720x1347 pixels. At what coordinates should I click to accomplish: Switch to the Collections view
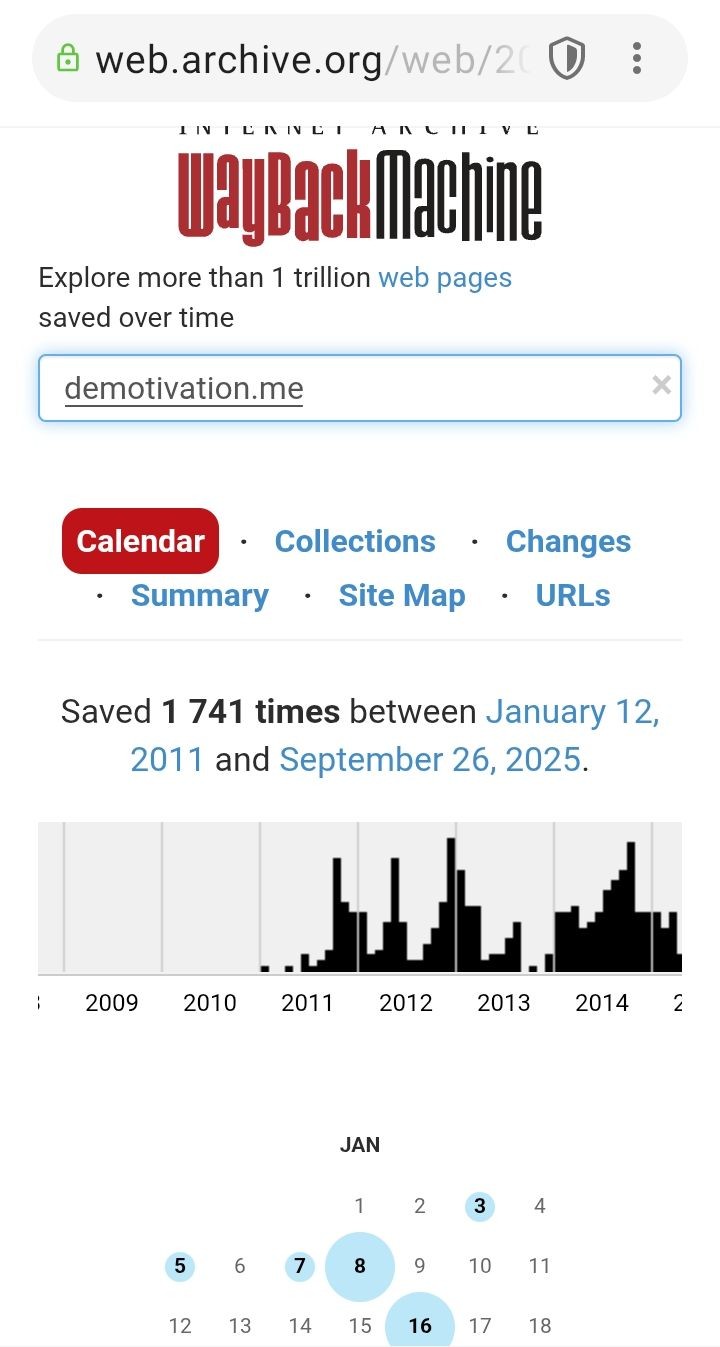pos(355,541)
